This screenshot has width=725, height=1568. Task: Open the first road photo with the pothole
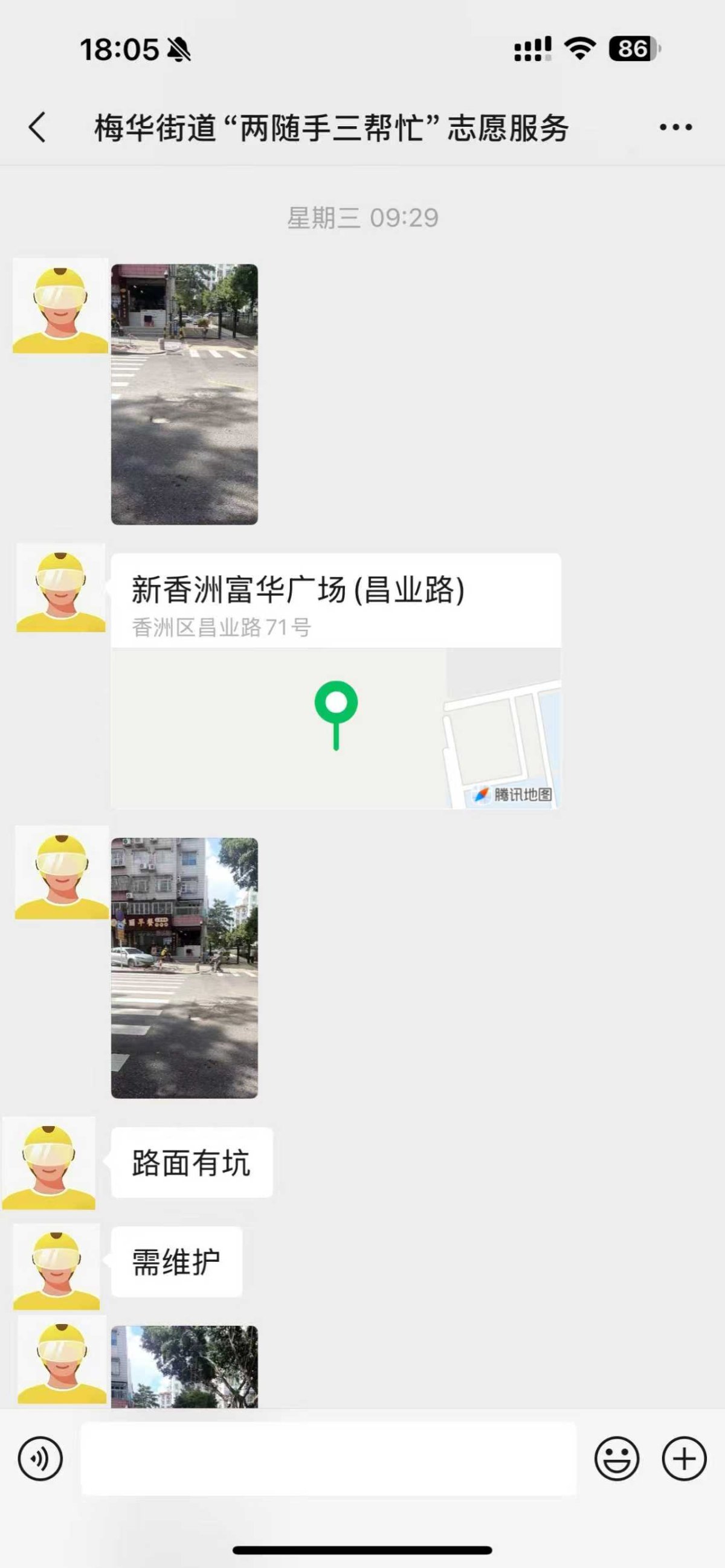coord(184,394)
